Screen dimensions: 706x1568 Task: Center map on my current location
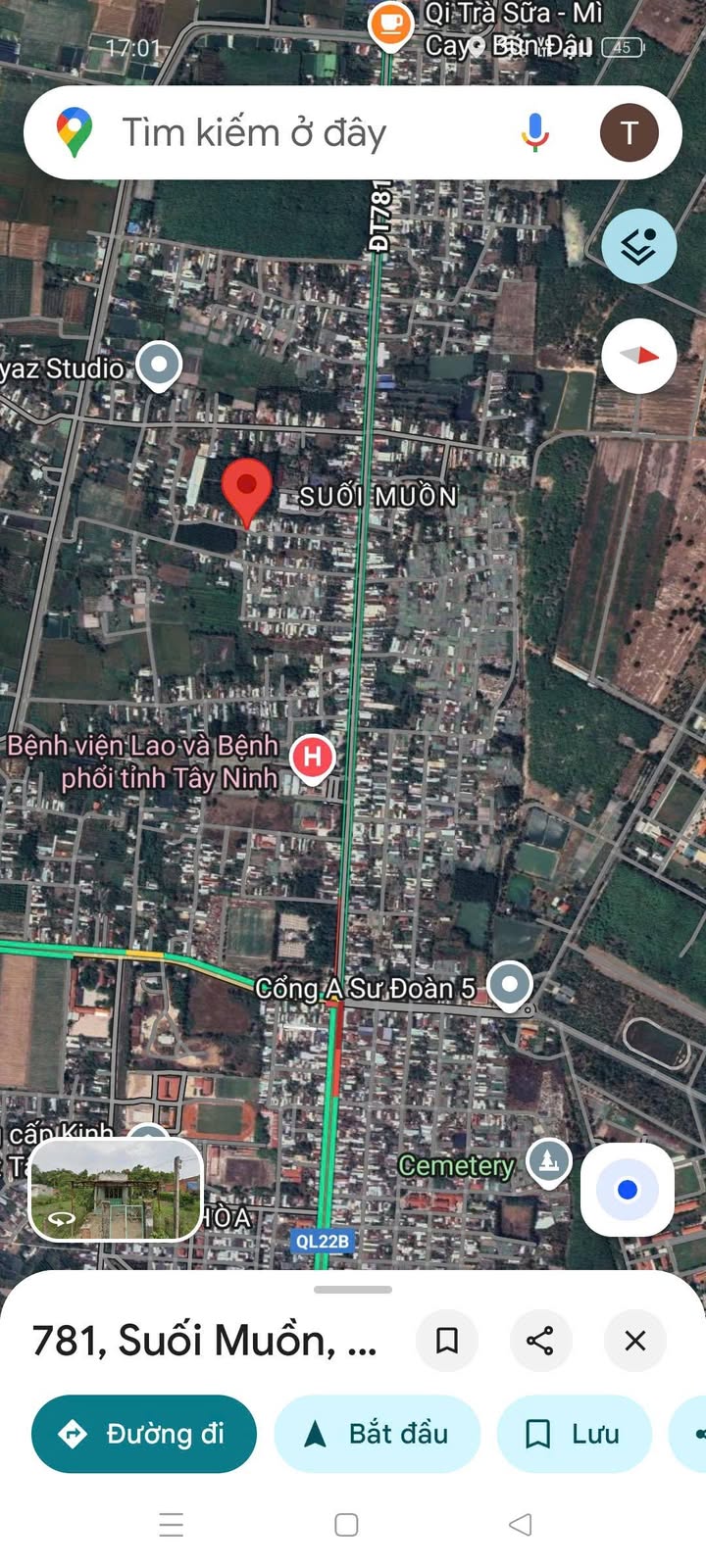click(628, 1190)
